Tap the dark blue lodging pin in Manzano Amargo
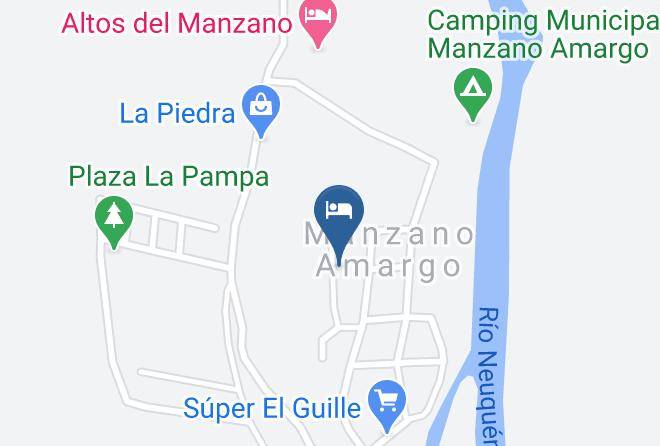The height and width of the screenshot is (446, 660). tap(339, 222)
